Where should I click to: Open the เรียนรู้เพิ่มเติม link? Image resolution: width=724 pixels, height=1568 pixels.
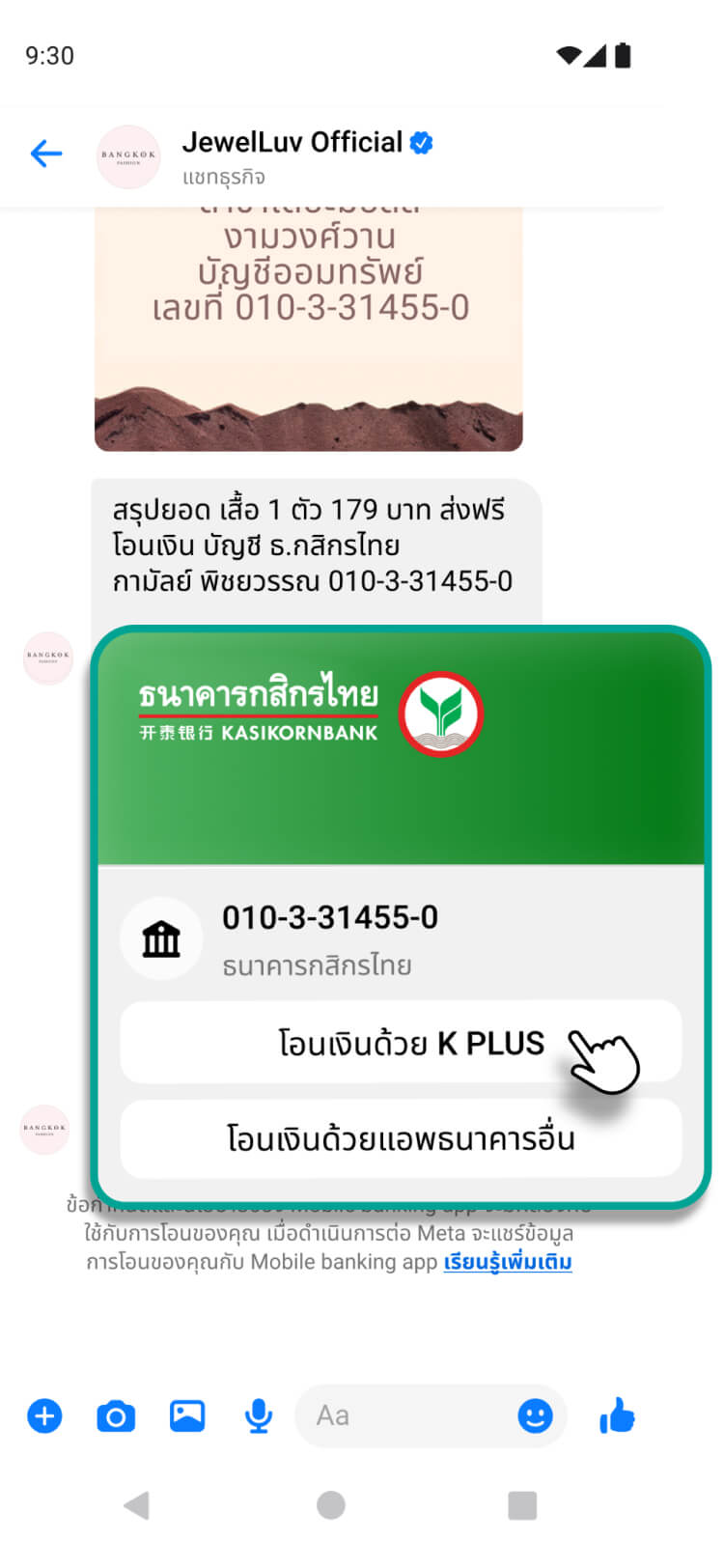(x=508, y=1262)
